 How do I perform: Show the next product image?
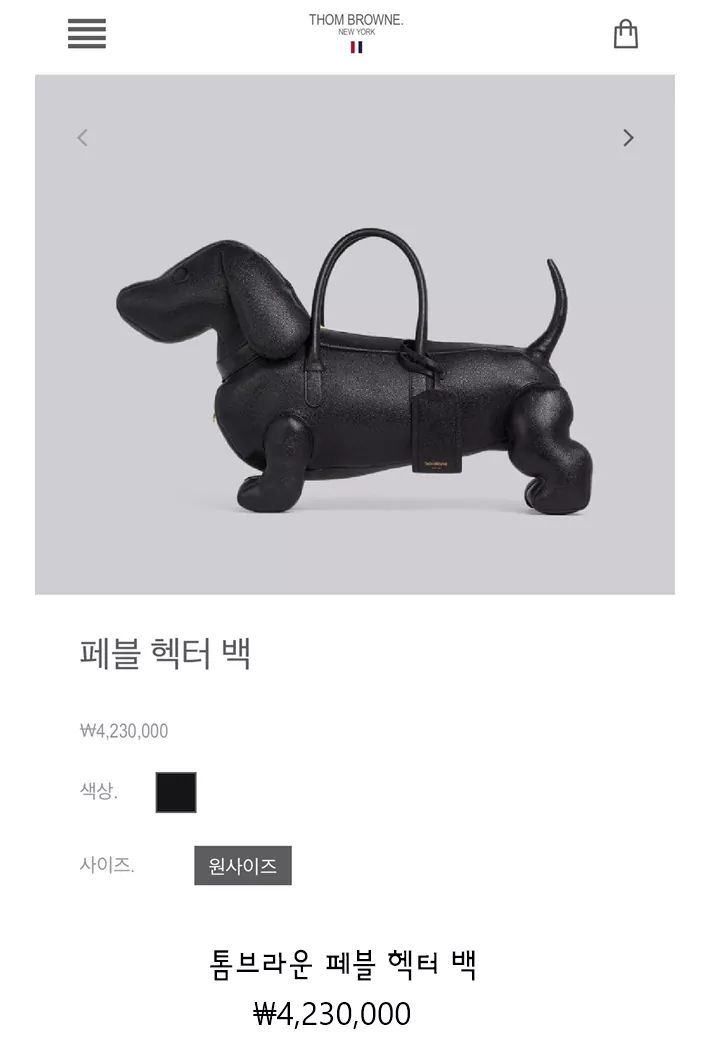tap(628, 138)
